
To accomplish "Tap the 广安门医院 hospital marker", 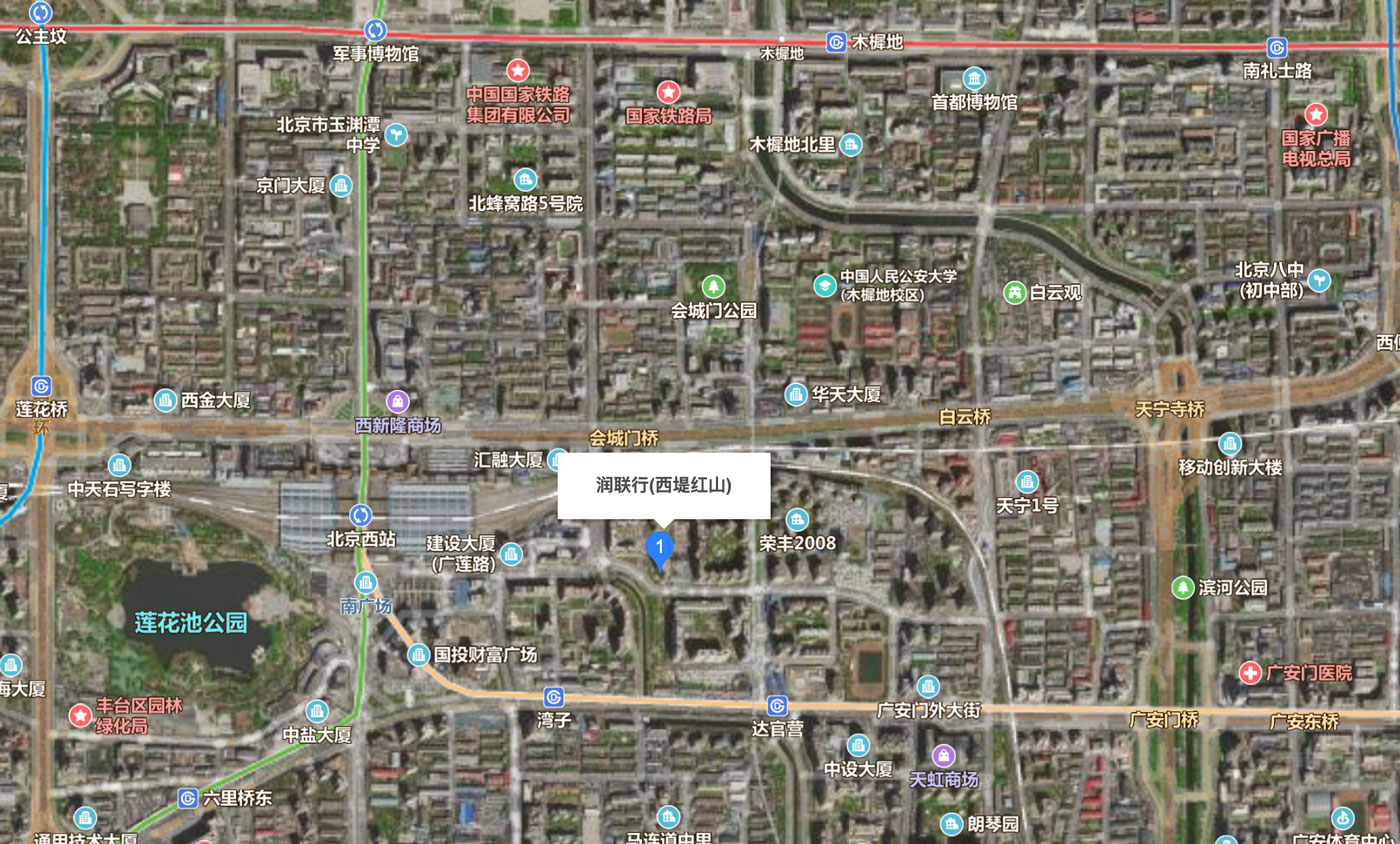I will [1249, 673].
